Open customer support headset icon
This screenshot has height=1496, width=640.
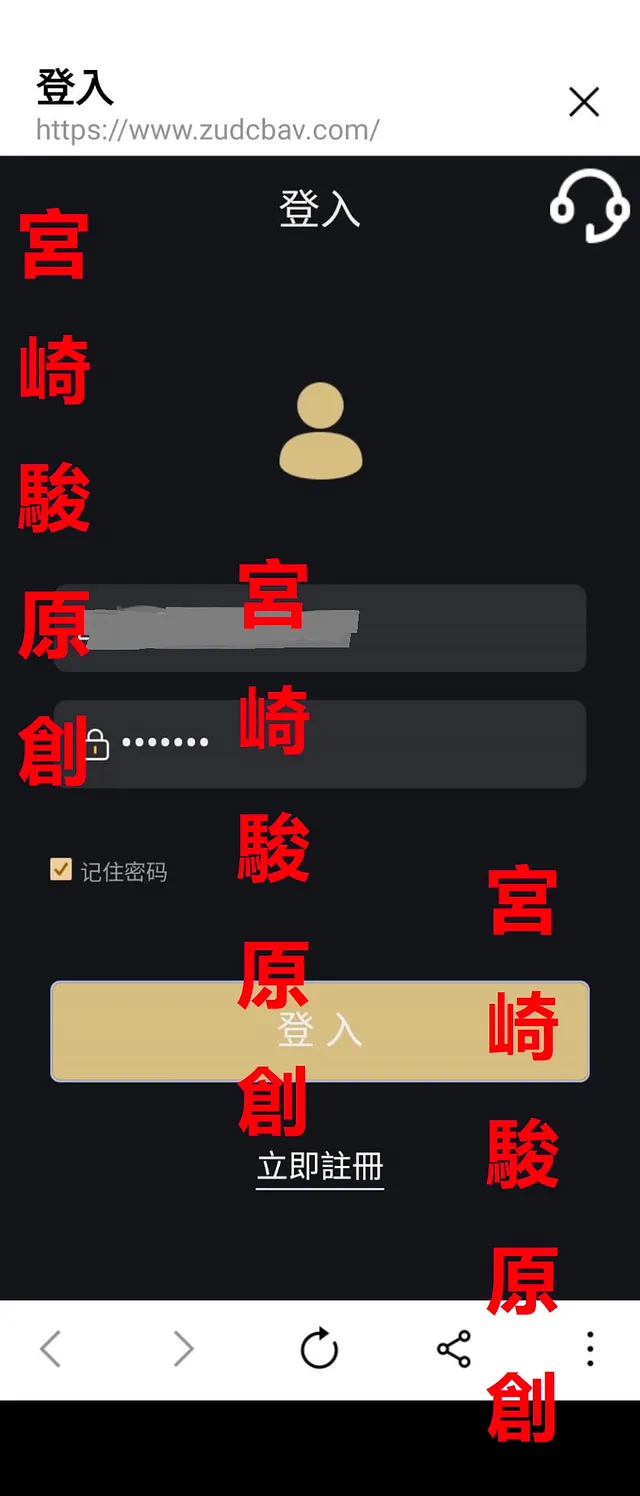[589, 206]
